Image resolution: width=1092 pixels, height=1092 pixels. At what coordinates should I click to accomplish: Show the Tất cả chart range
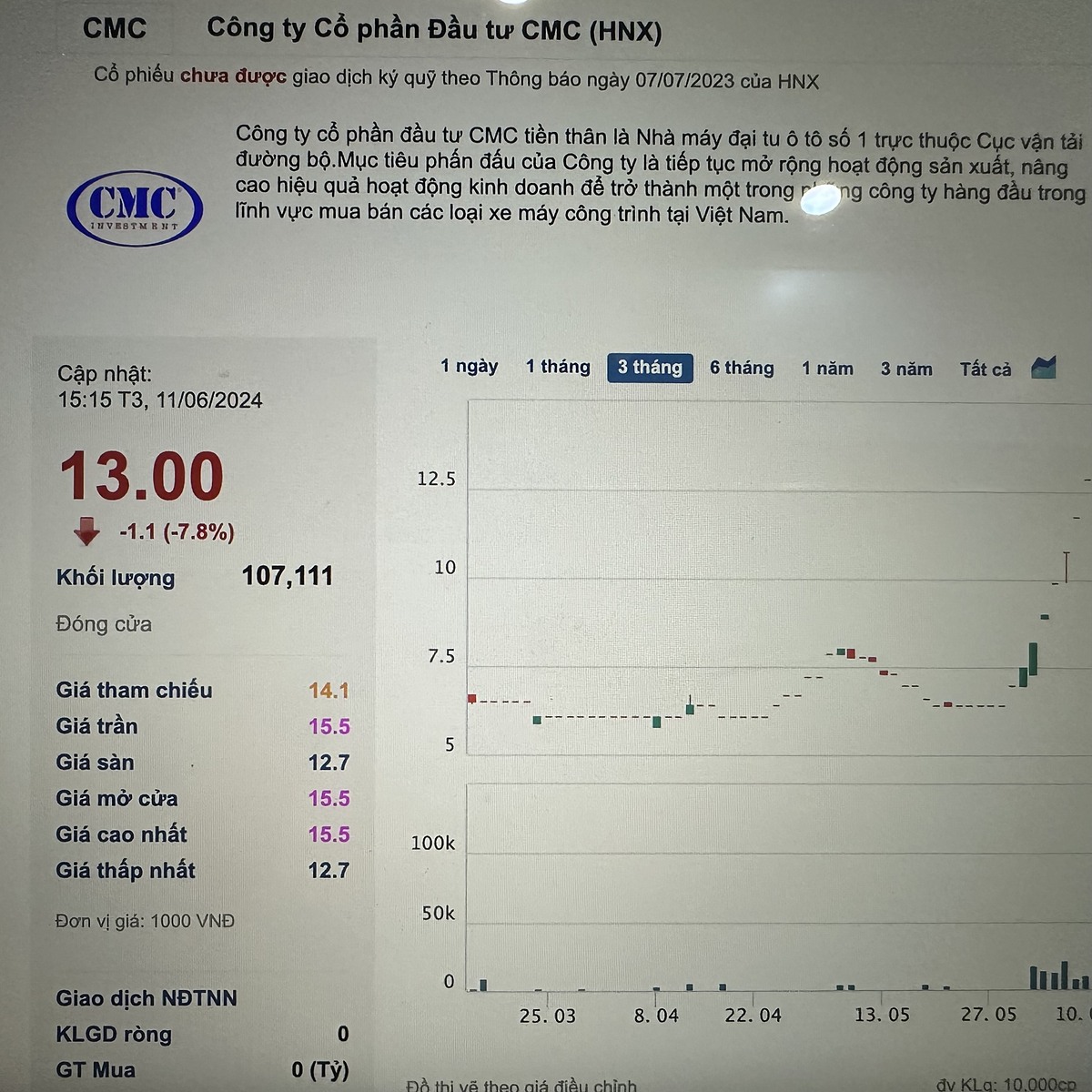tap(986, 369)
